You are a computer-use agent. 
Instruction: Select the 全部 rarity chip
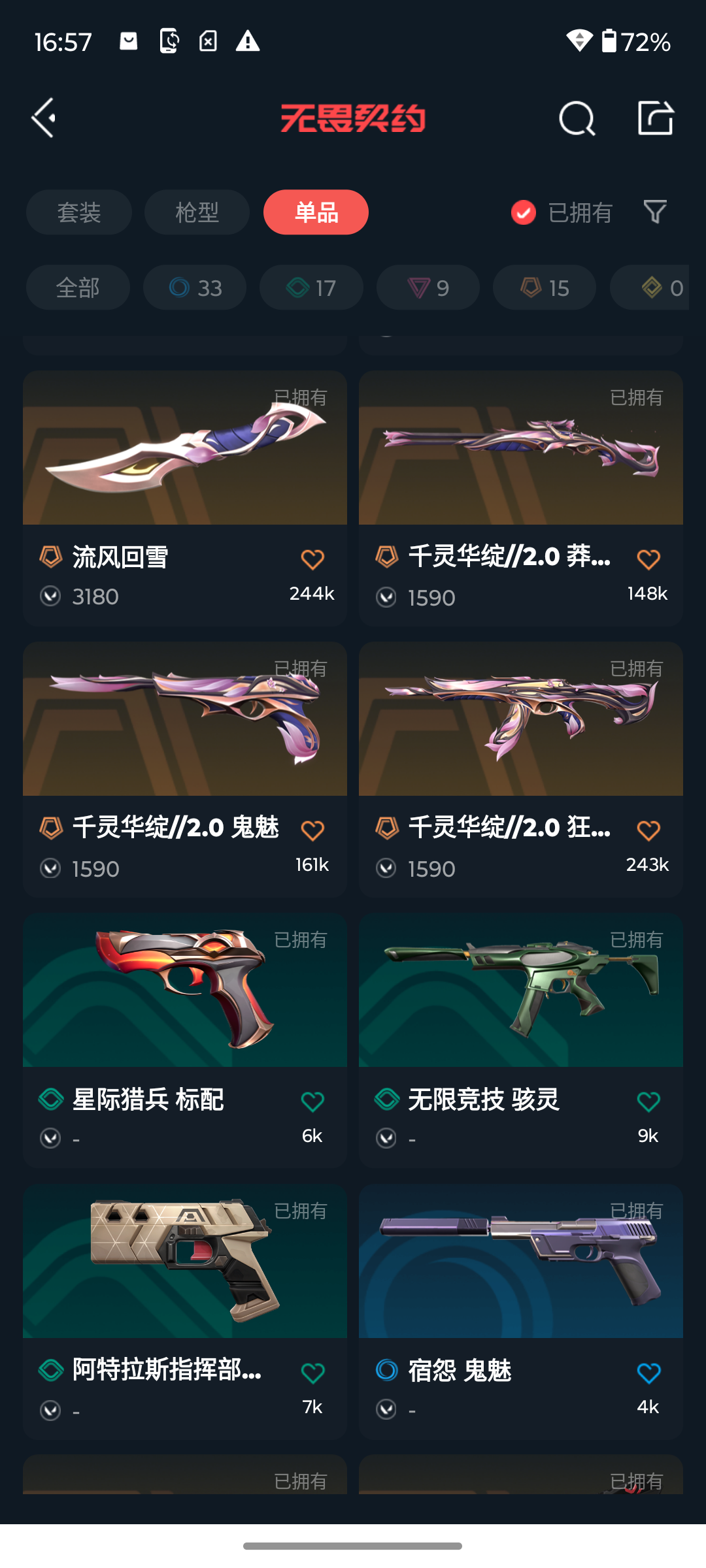click(x=78, y=287)
